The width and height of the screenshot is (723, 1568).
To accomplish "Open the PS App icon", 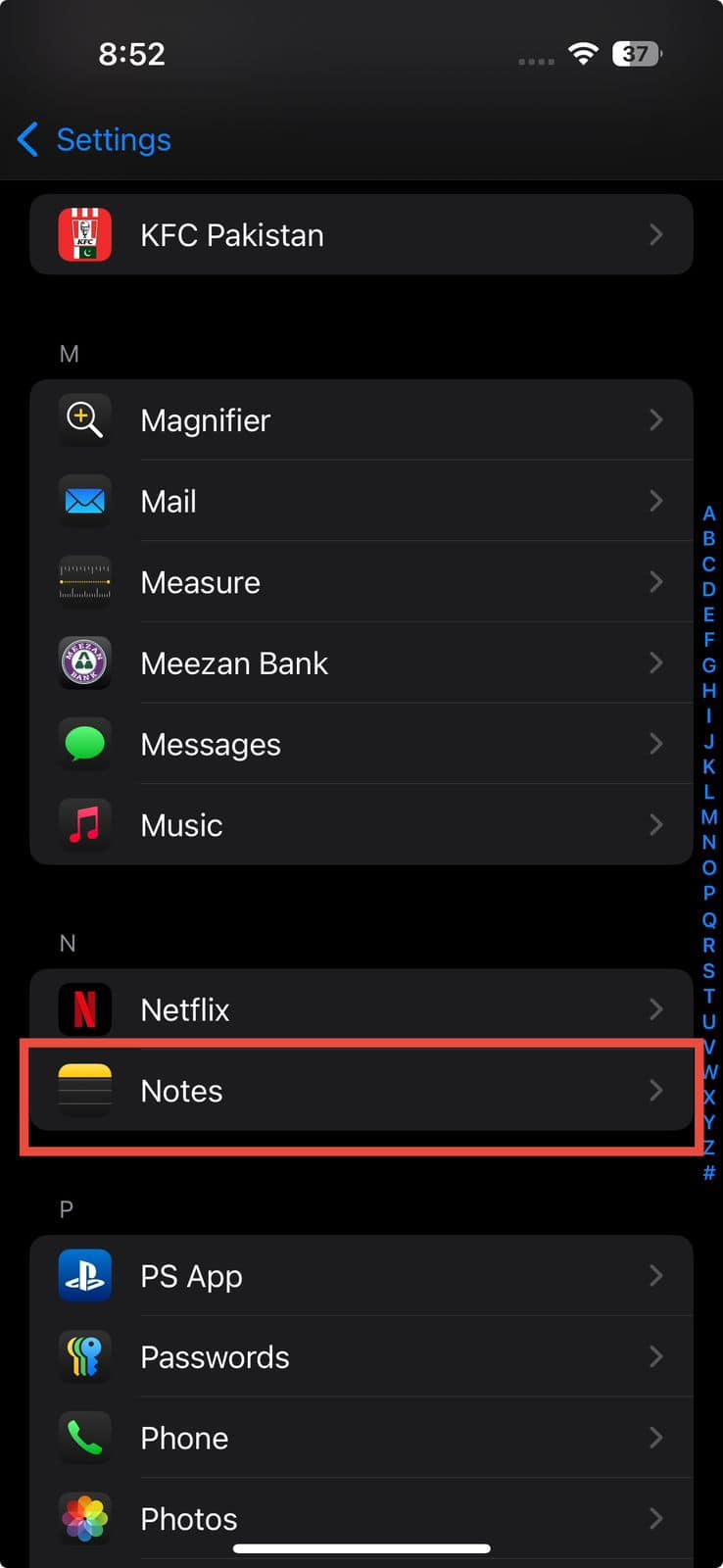I will [x=84, y=1275].
